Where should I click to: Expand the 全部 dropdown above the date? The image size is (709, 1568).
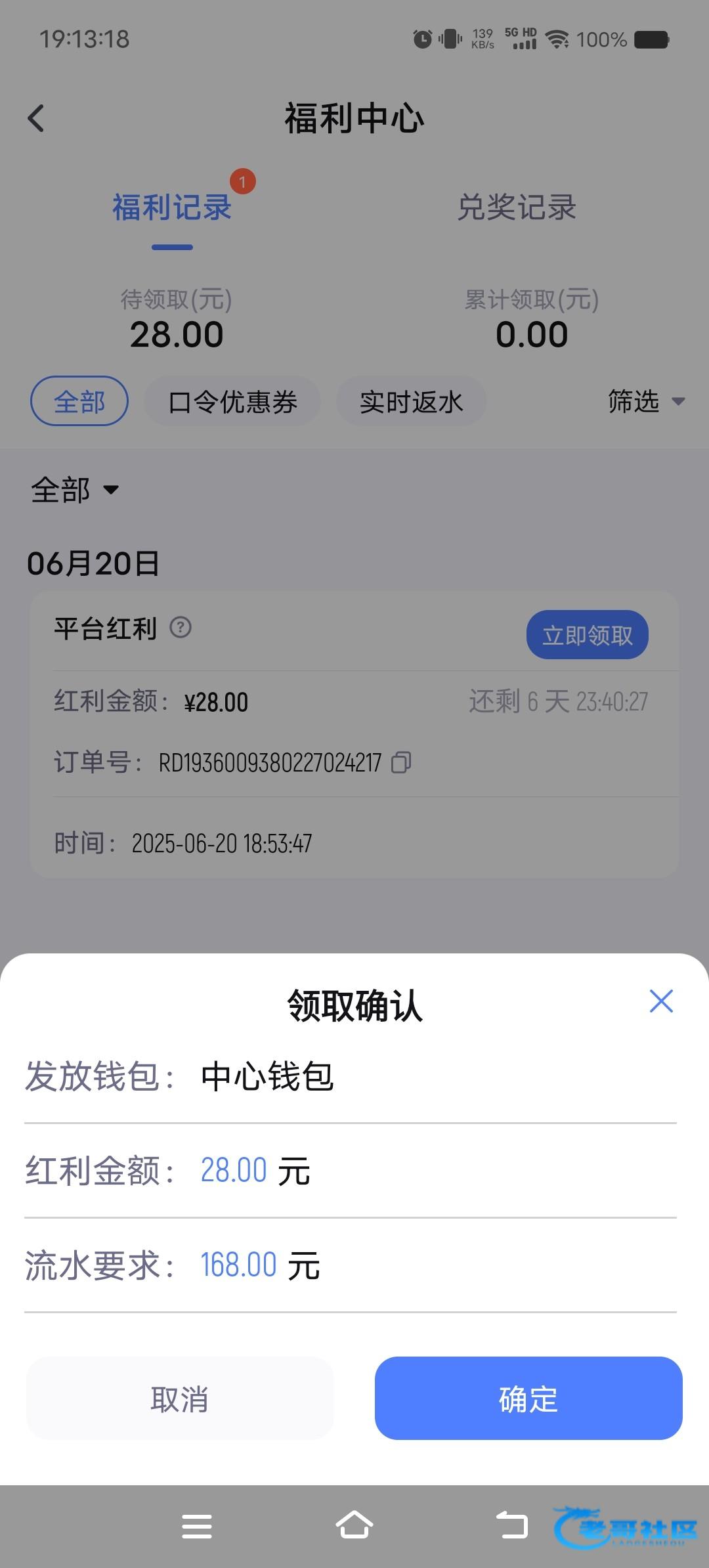click(x=75, y=490)
